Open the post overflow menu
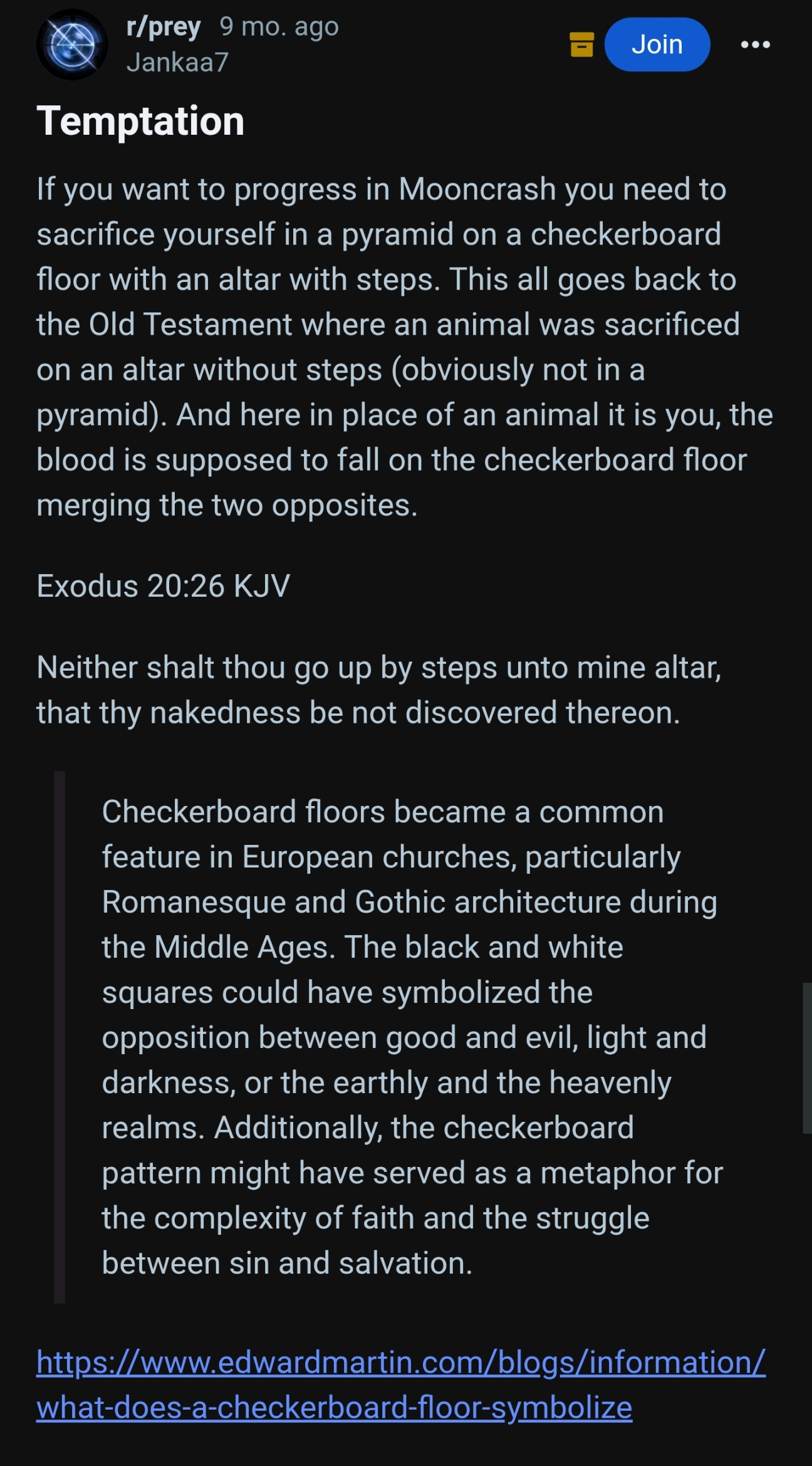The height and width of the screenshot is (1466, 812). (x=755, y=45)
